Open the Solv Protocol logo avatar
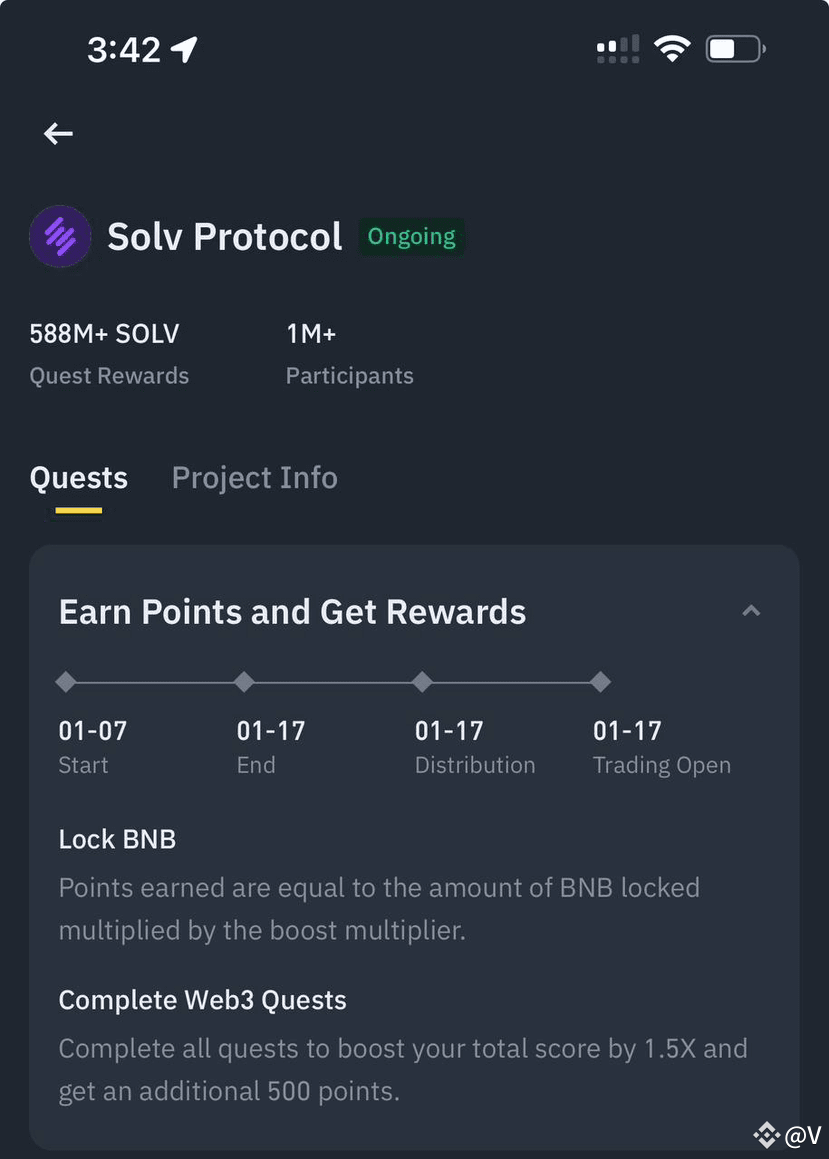Image resolution: width=829 pixels, height=1159 pixels. tap(60, 236)
